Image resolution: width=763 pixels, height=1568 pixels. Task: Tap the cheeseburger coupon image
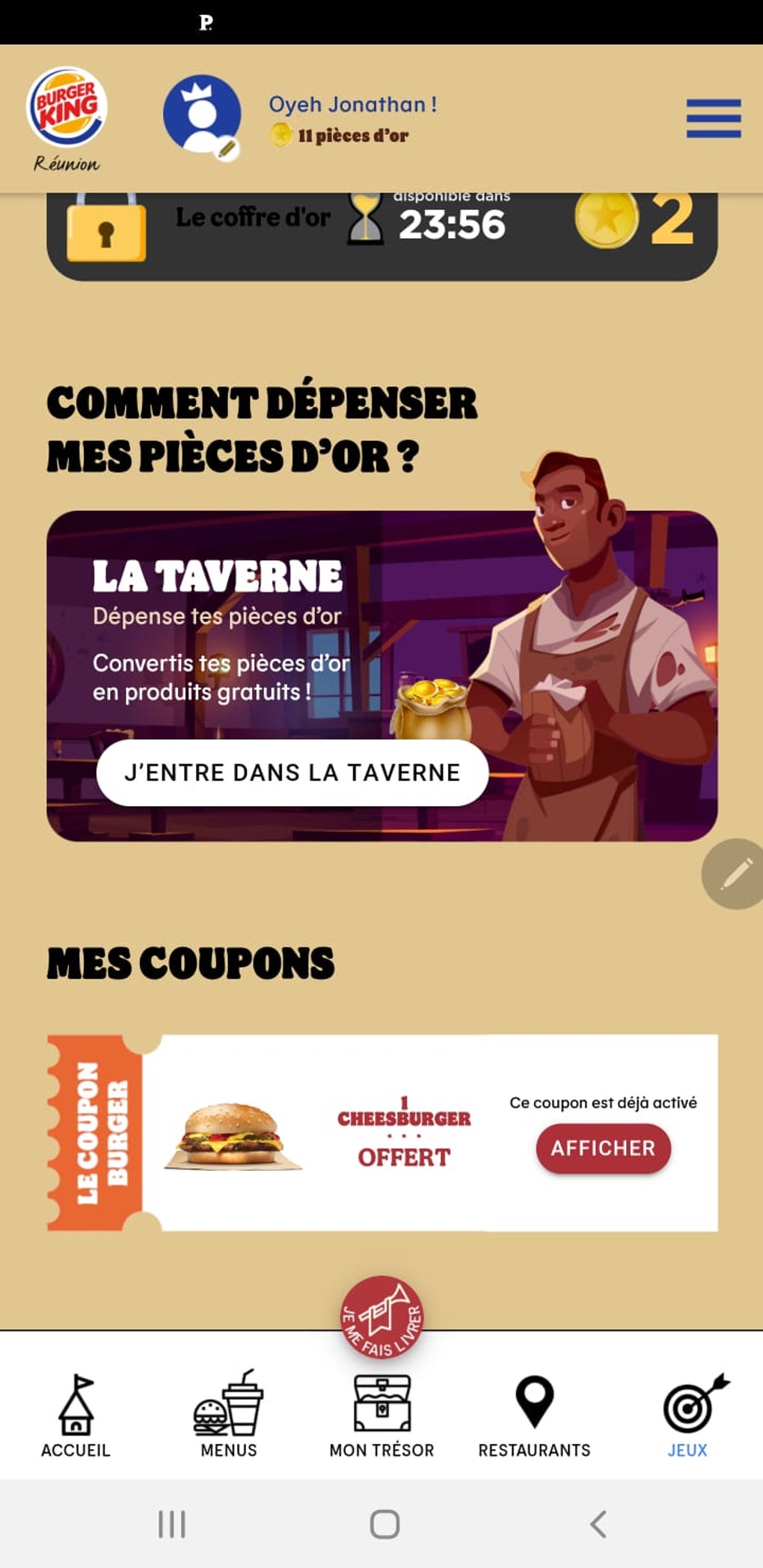(x=230, y=1136)
